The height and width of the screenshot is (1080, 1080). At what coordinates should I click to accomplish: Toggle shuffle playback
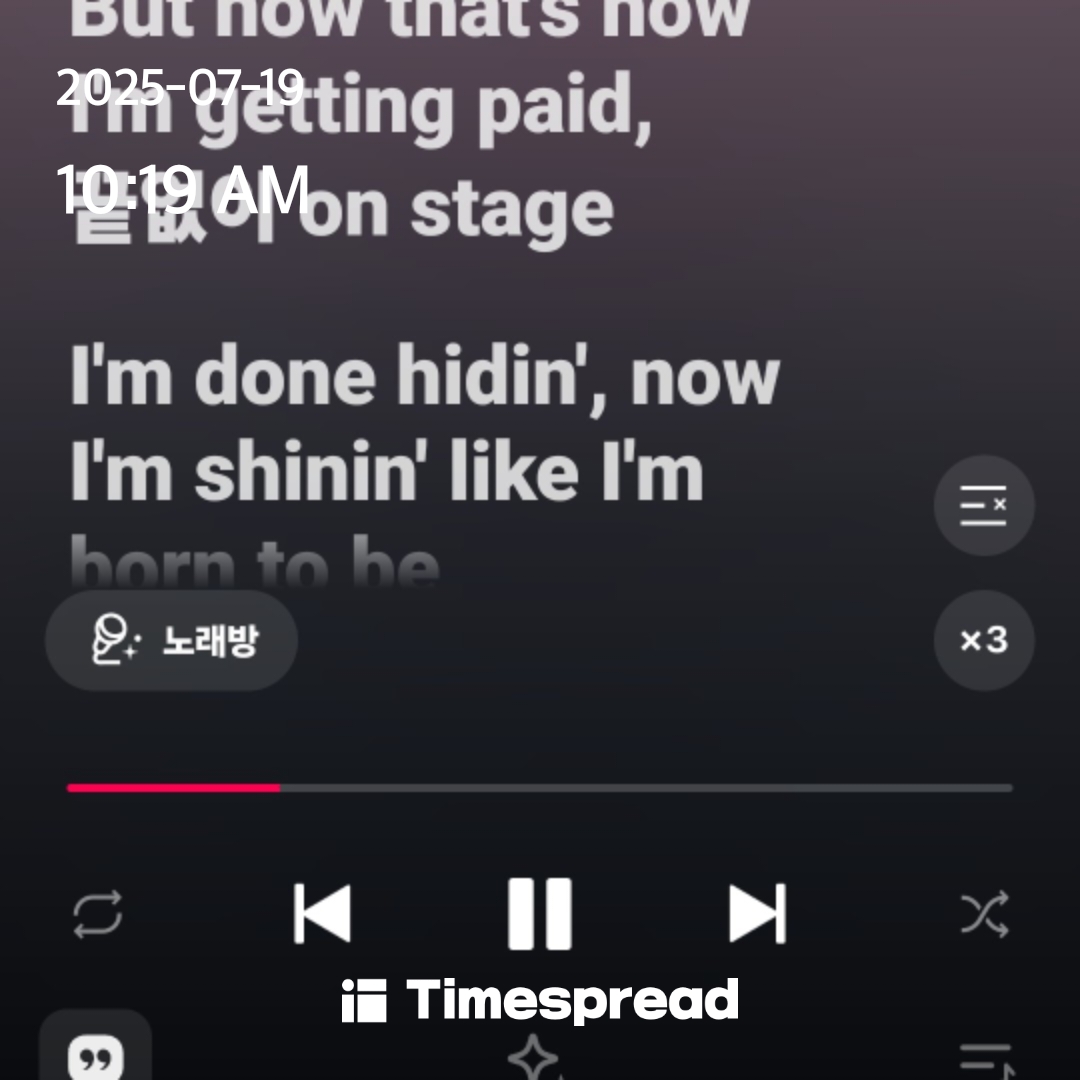(x=984, y=914)
